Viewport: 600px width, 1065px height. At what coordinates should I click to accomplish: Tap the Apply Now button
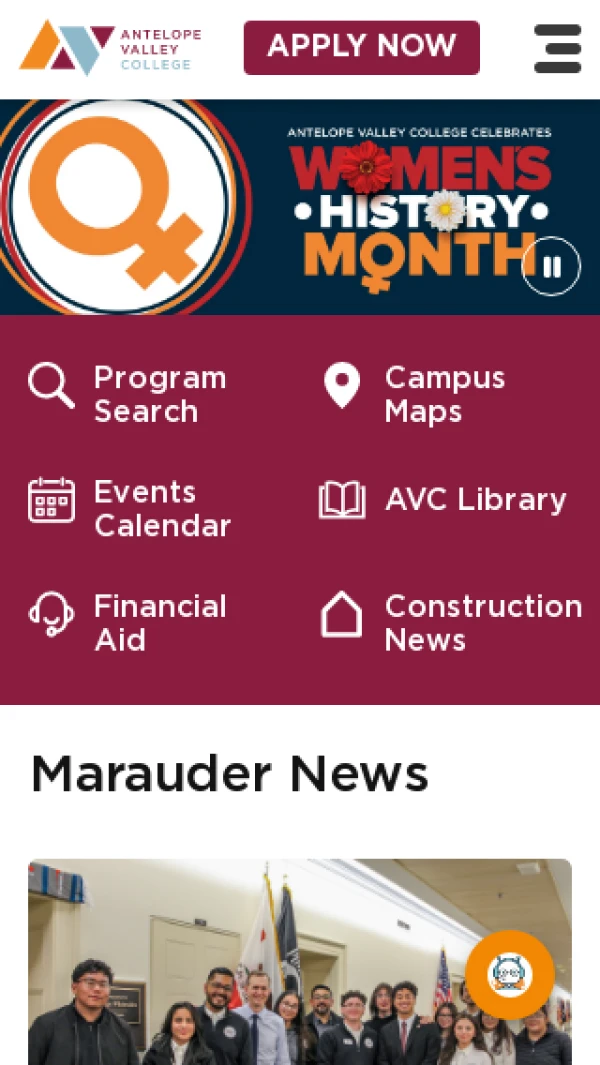tap(361, 47)
